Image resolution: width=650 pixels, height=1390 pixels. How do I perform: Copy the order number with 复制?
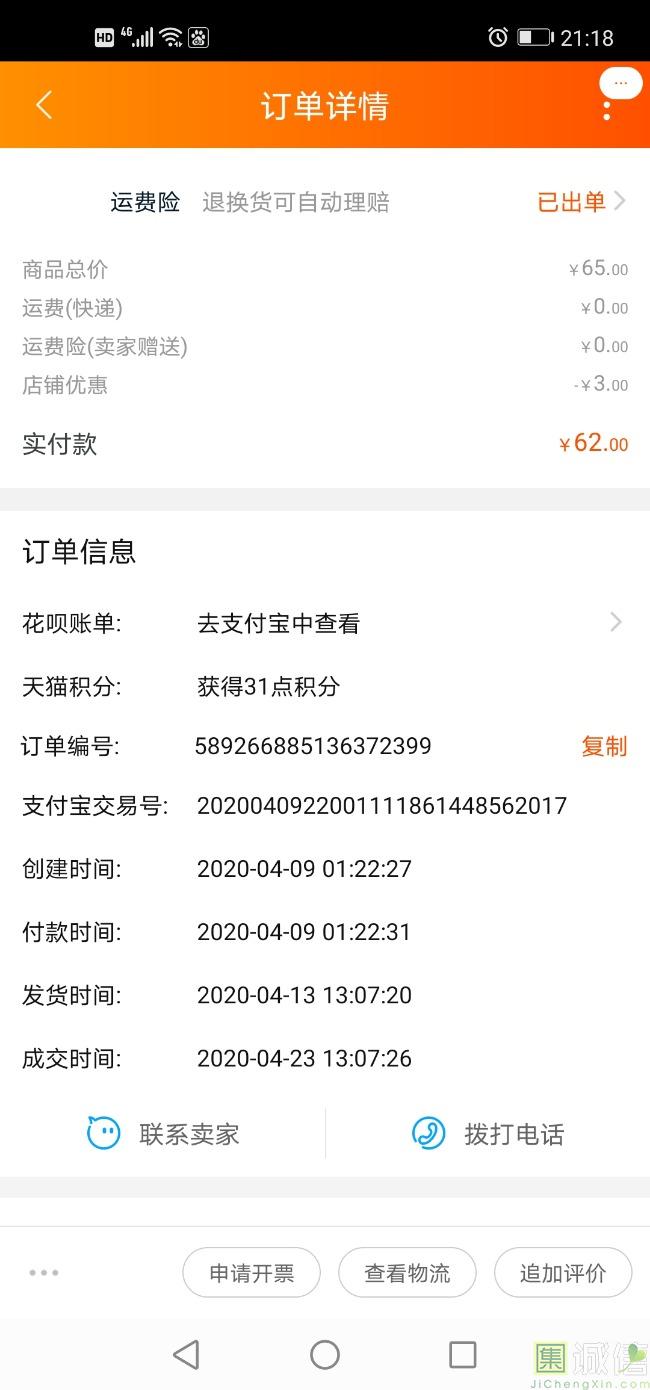[604, 746]
